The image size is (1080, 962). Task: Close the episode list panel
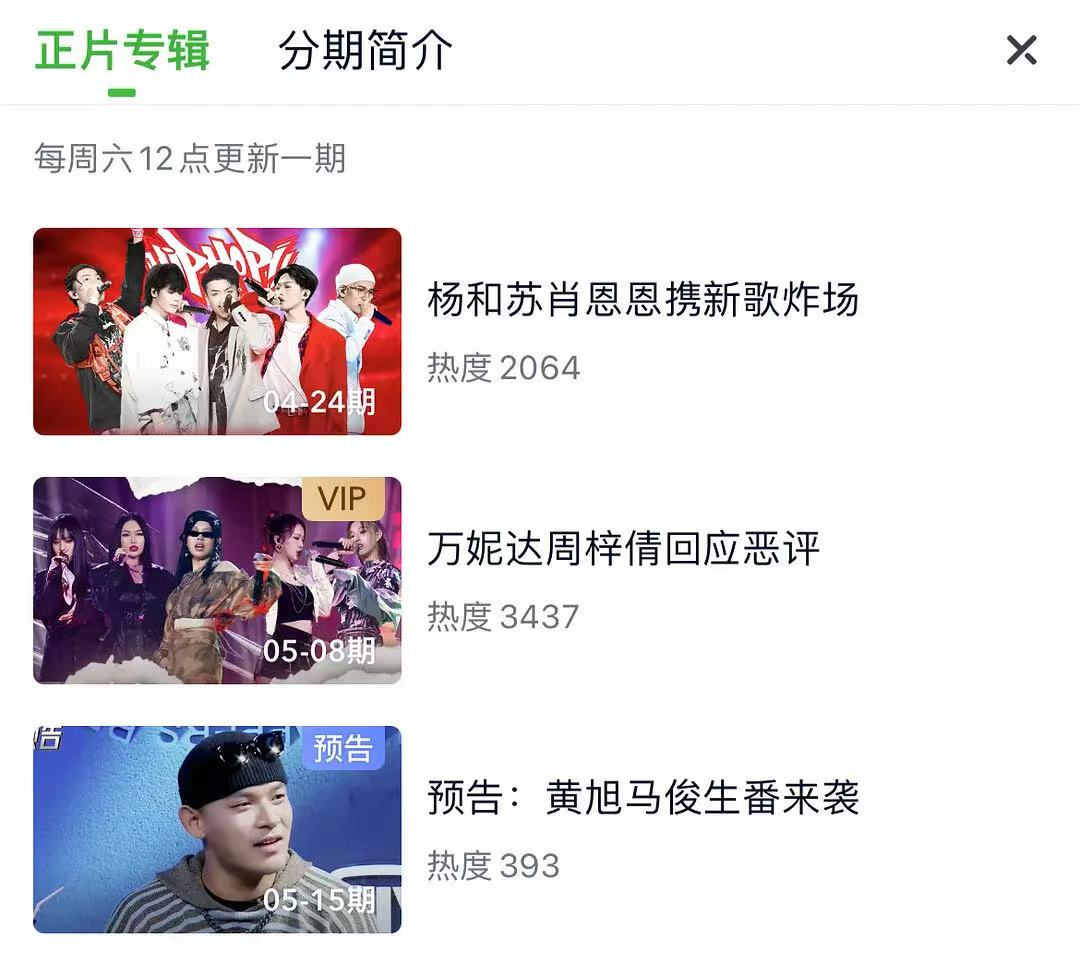pyautogui.click(x=1021, y=50)
